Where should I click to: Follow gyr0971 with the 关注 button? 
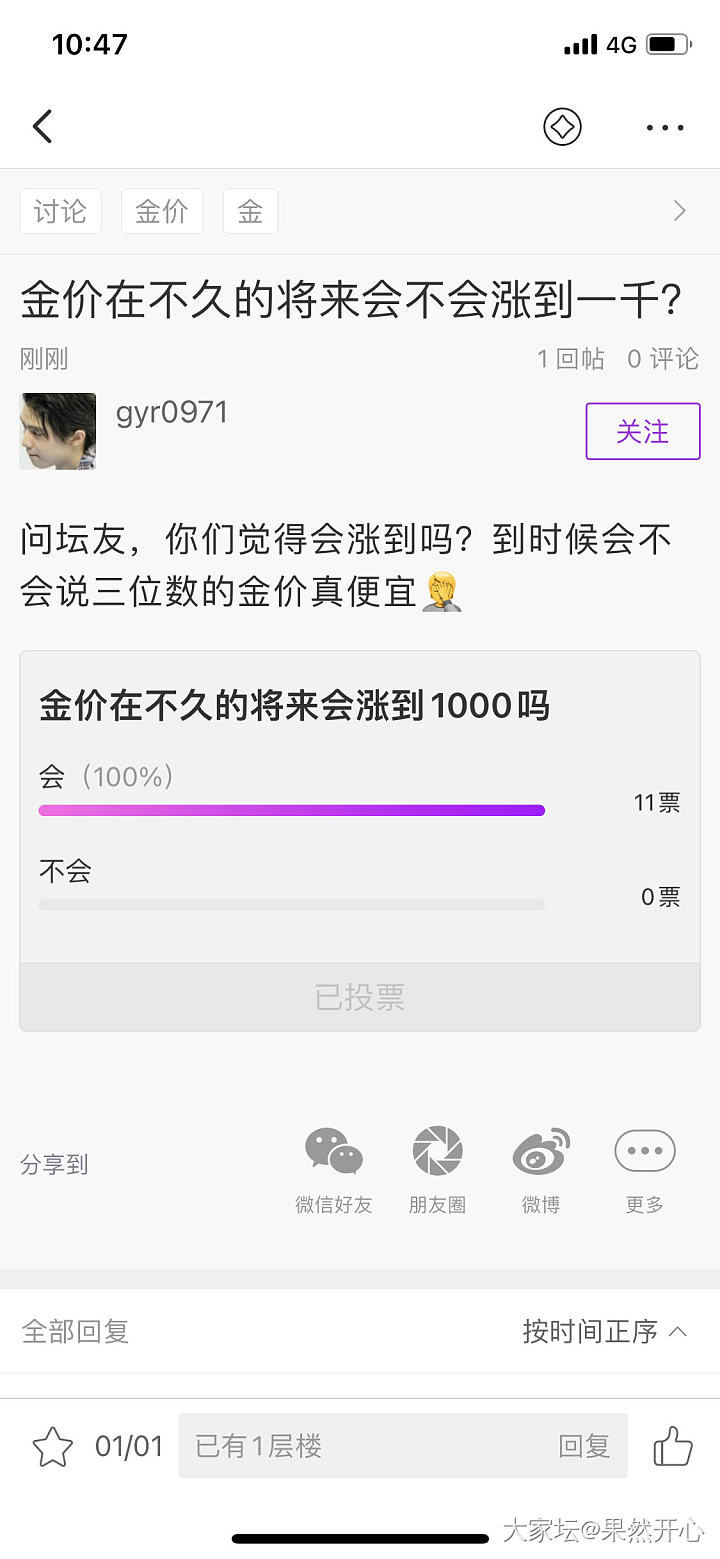[x=642, y=431]
